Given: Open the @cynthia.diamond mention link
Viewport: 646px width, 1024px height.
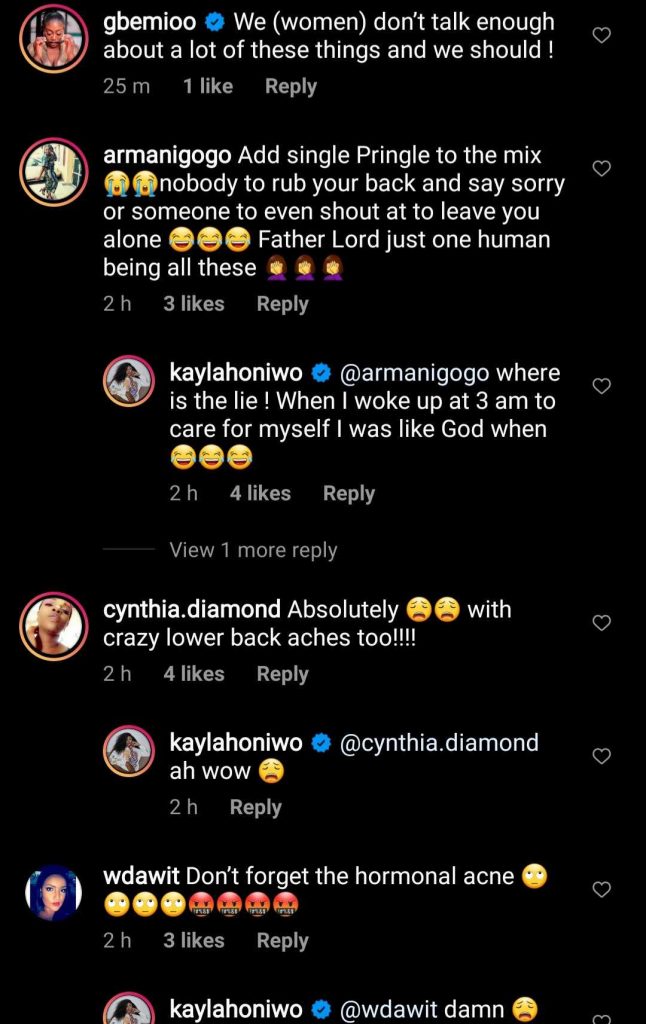Looking at the screenshot, I should (x=439, y=743).
